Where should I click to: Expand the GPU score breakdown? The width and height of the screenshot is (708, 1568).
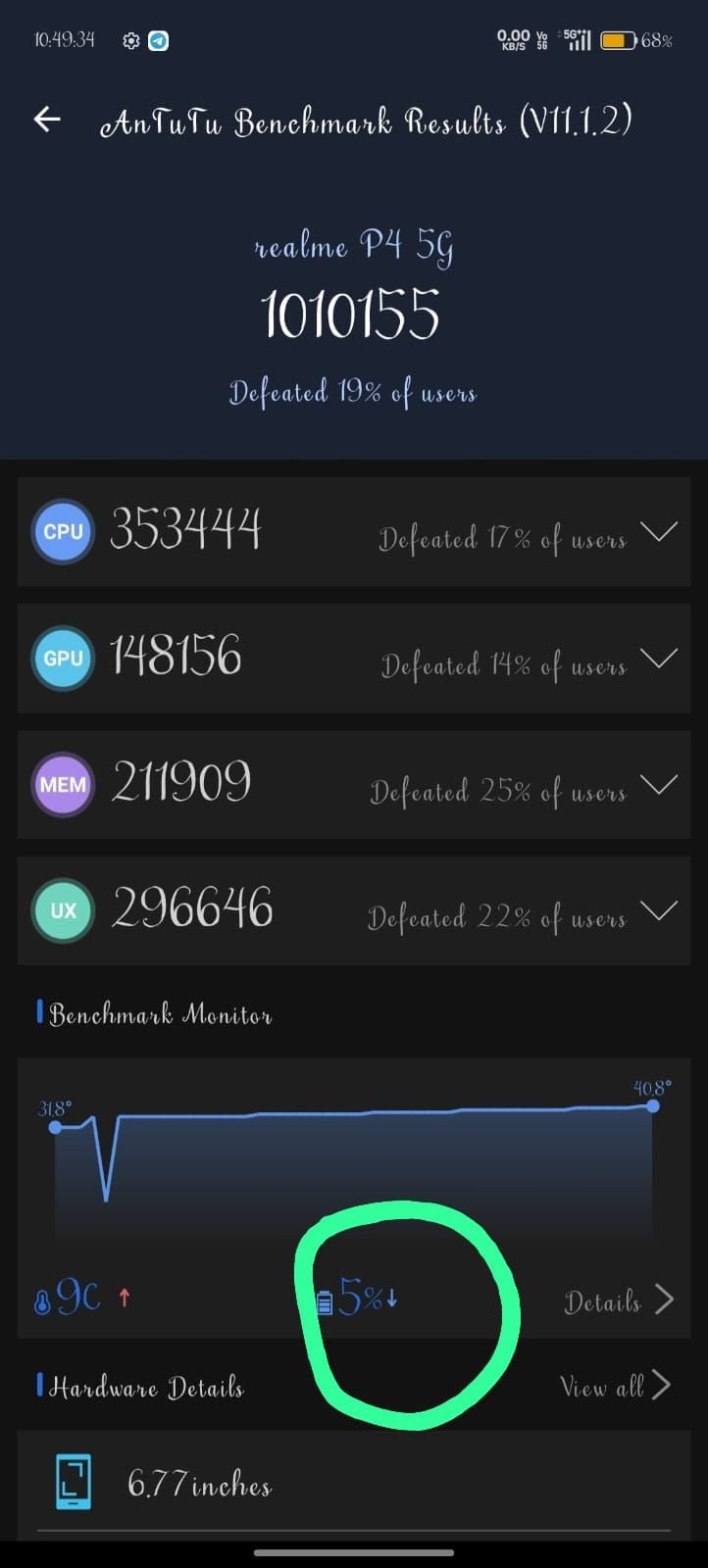tap(658, 658)
